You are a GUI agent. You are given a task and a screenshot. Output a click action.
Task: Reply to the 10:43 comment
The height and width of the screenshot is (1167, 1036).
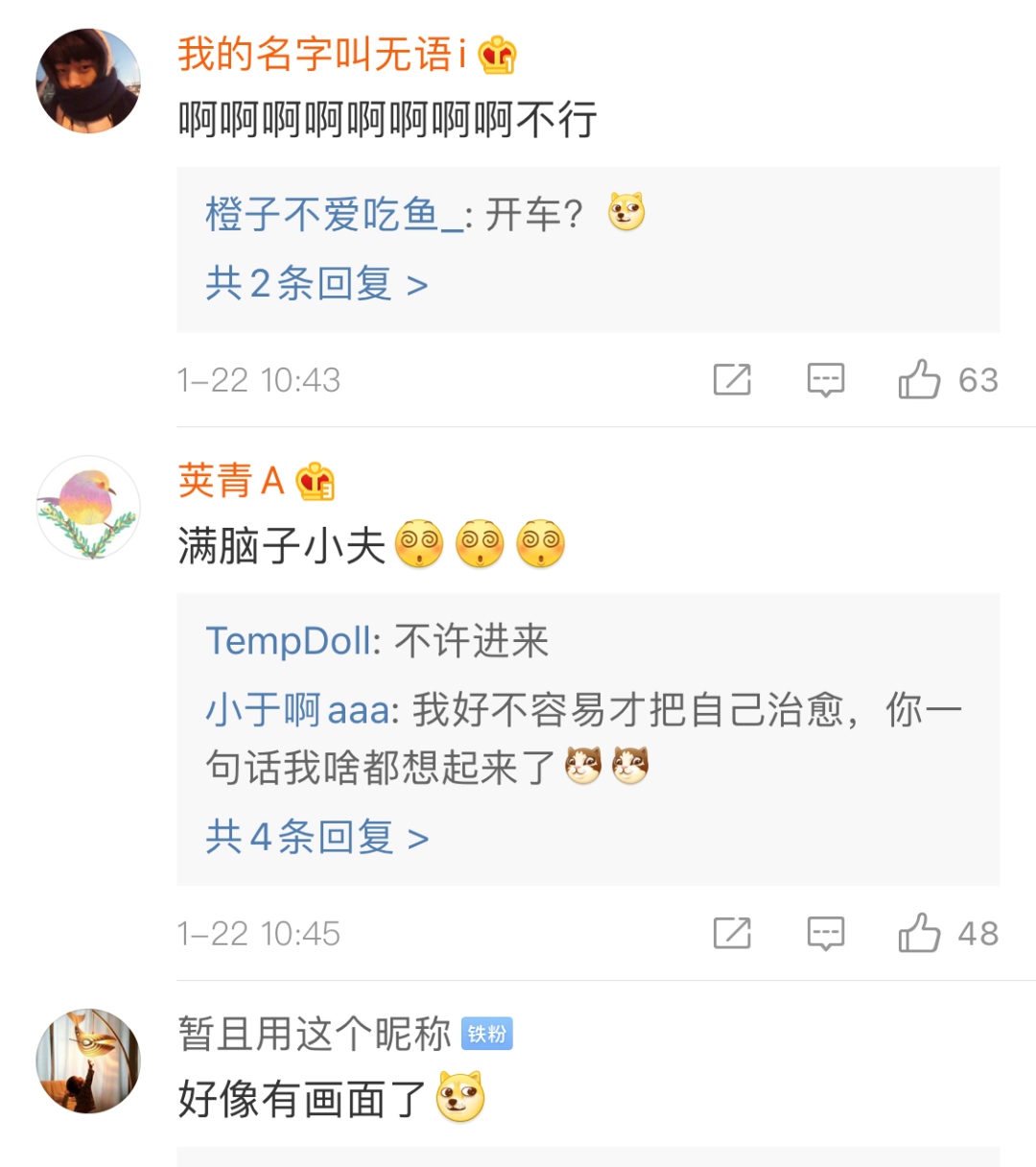tap(825, 380)
